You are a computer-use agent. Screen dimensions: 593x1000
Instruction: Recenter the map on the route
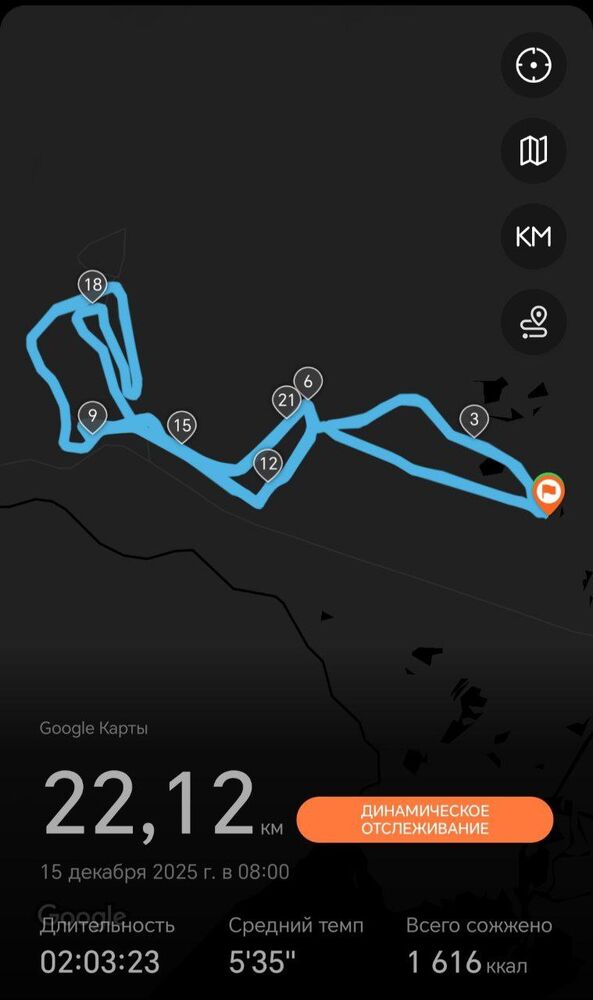(x=534, y=66)
